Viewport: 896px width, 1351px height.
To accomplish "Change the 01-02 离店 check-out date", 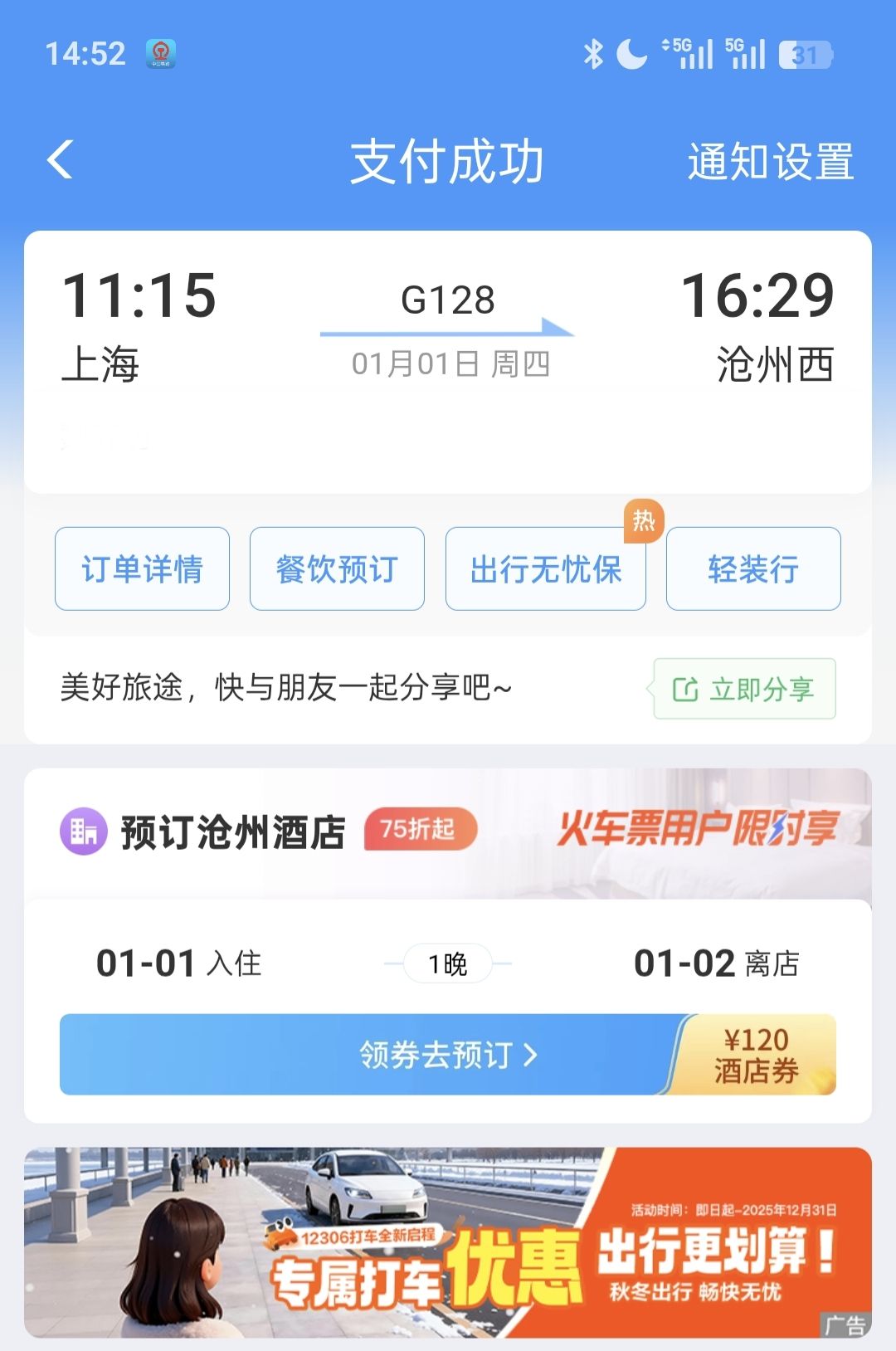I will 716,963.
